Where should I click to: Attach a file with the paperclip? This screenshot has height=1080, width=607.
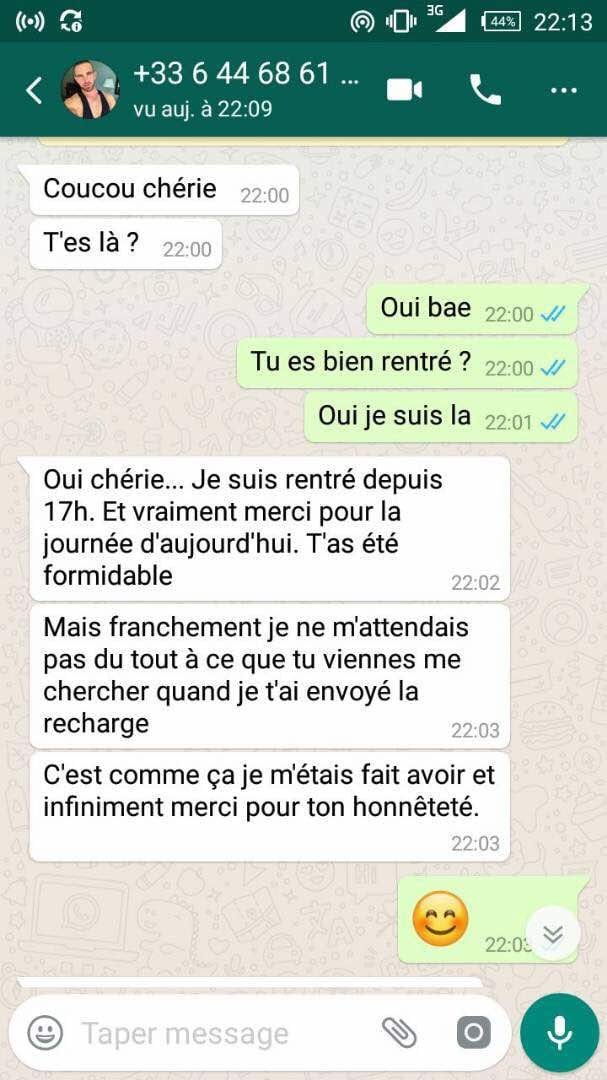point(399,1032)
